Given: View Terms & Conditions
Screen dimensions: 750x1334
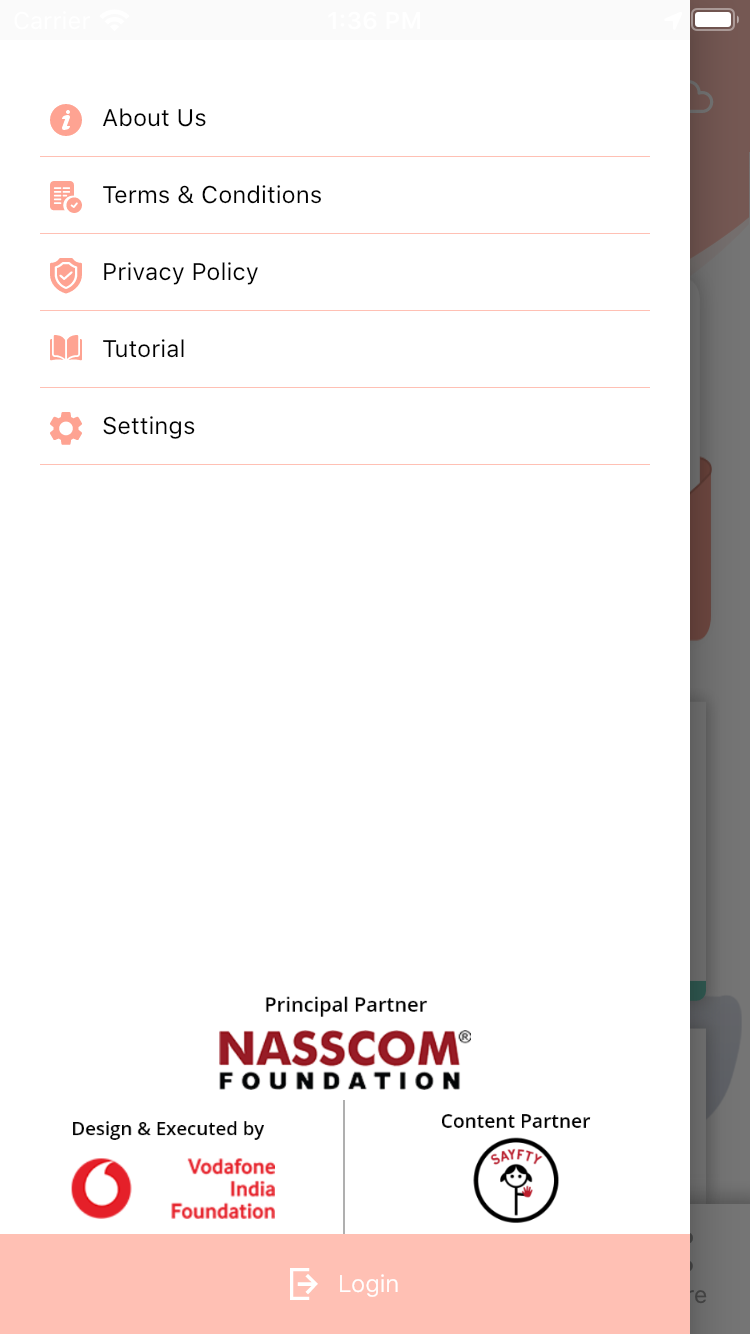Looking at the screenshot, I should (x=211, y=195).
